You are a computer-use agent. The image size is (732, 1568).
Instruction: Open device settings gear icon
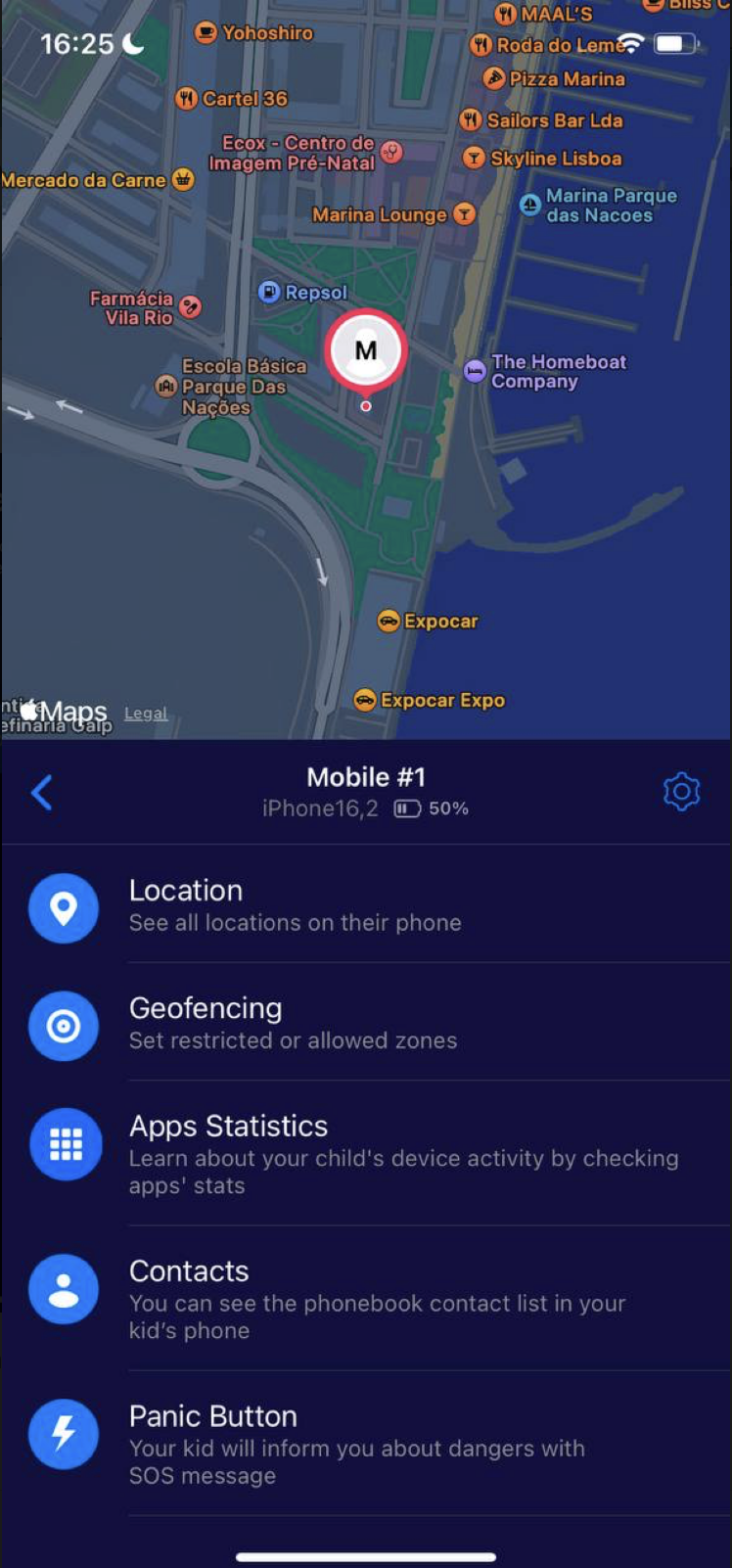[681, 791]
